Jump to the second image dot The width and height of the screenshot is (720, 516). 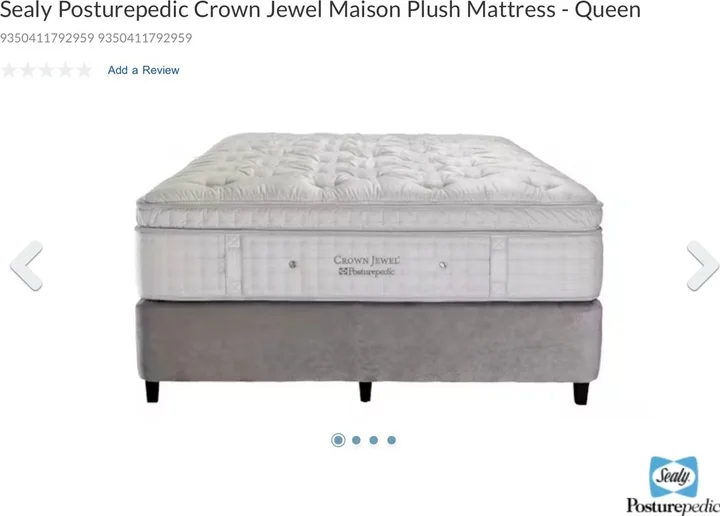point(356,440)
